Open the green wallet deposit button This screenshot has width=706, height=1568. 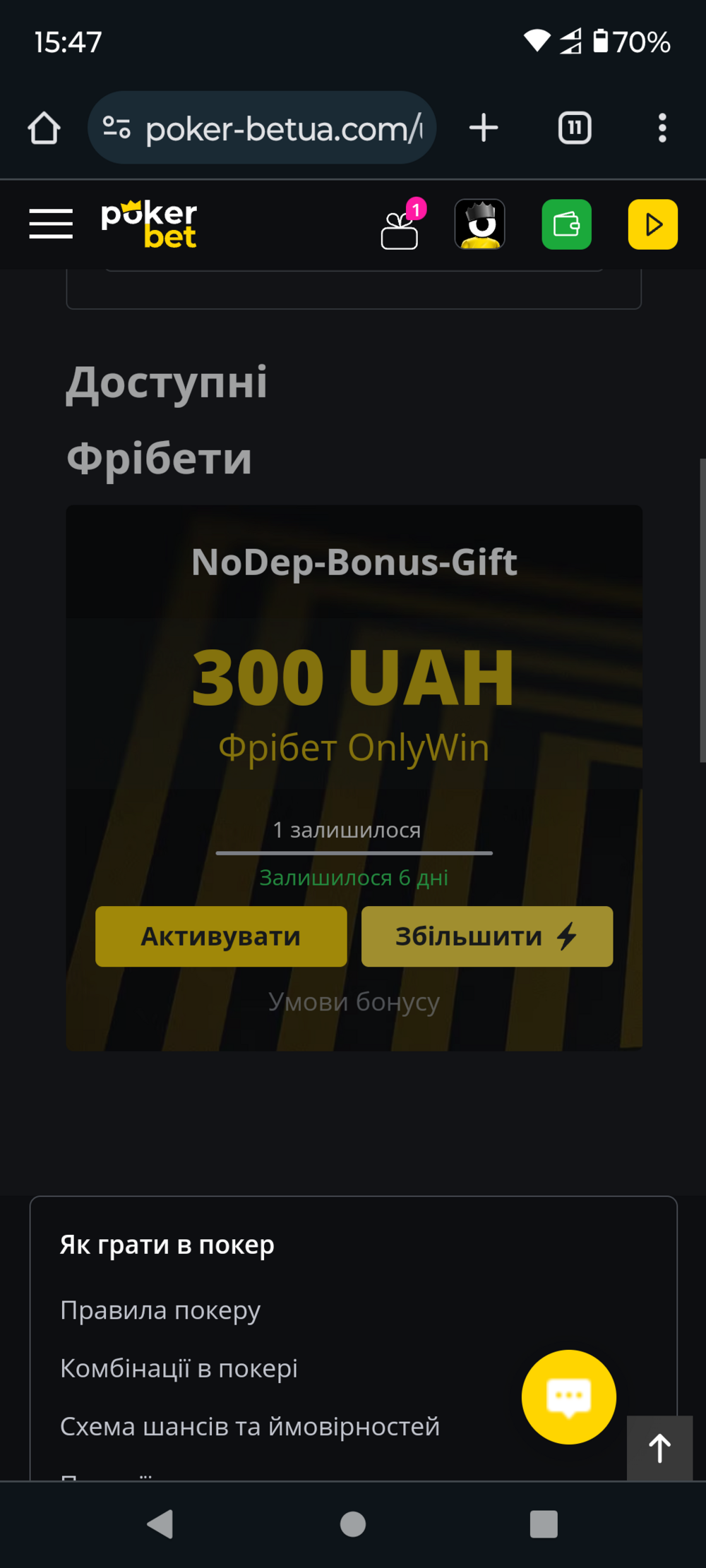566,224
